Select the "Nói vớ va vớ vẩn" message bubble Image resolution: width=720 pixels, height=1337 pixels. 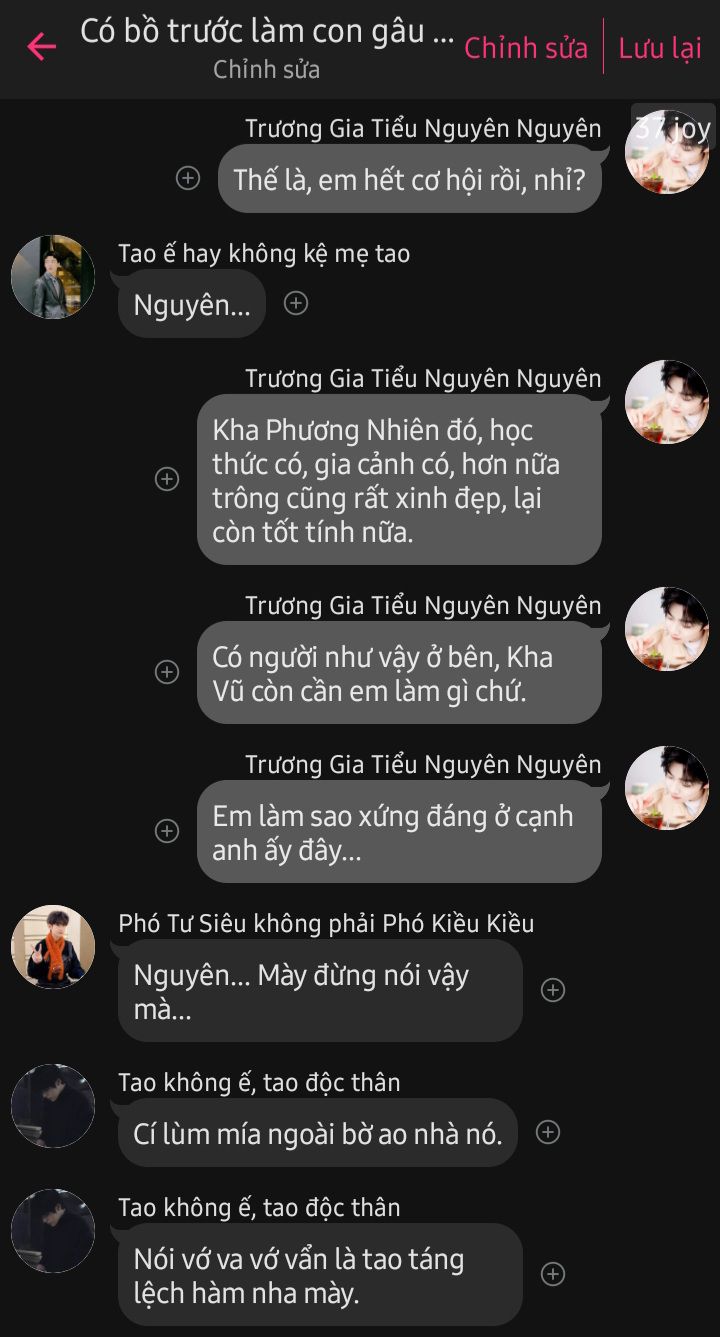click(320, 1275)
